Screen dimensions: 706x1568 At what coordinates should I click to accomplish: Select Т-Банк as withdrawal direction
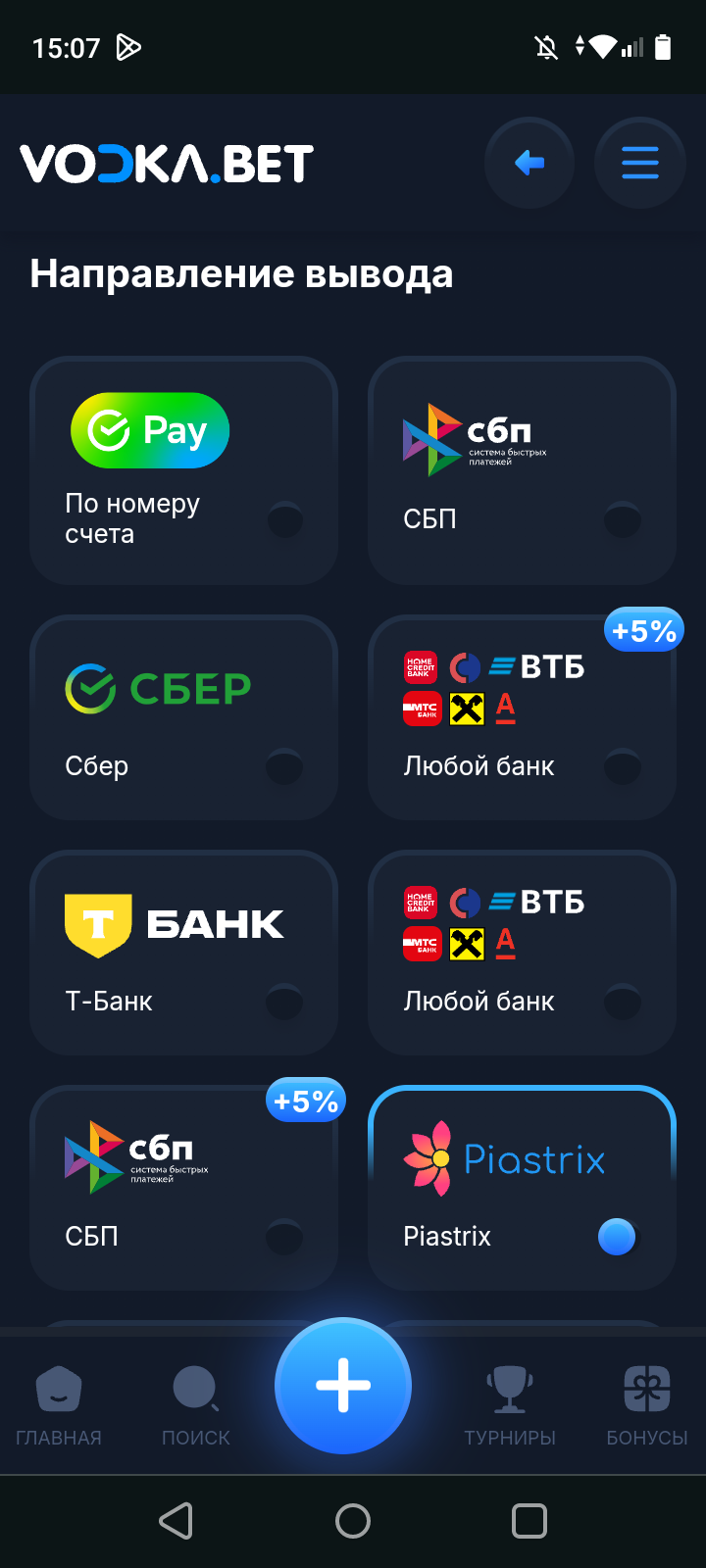click(184, 953)
